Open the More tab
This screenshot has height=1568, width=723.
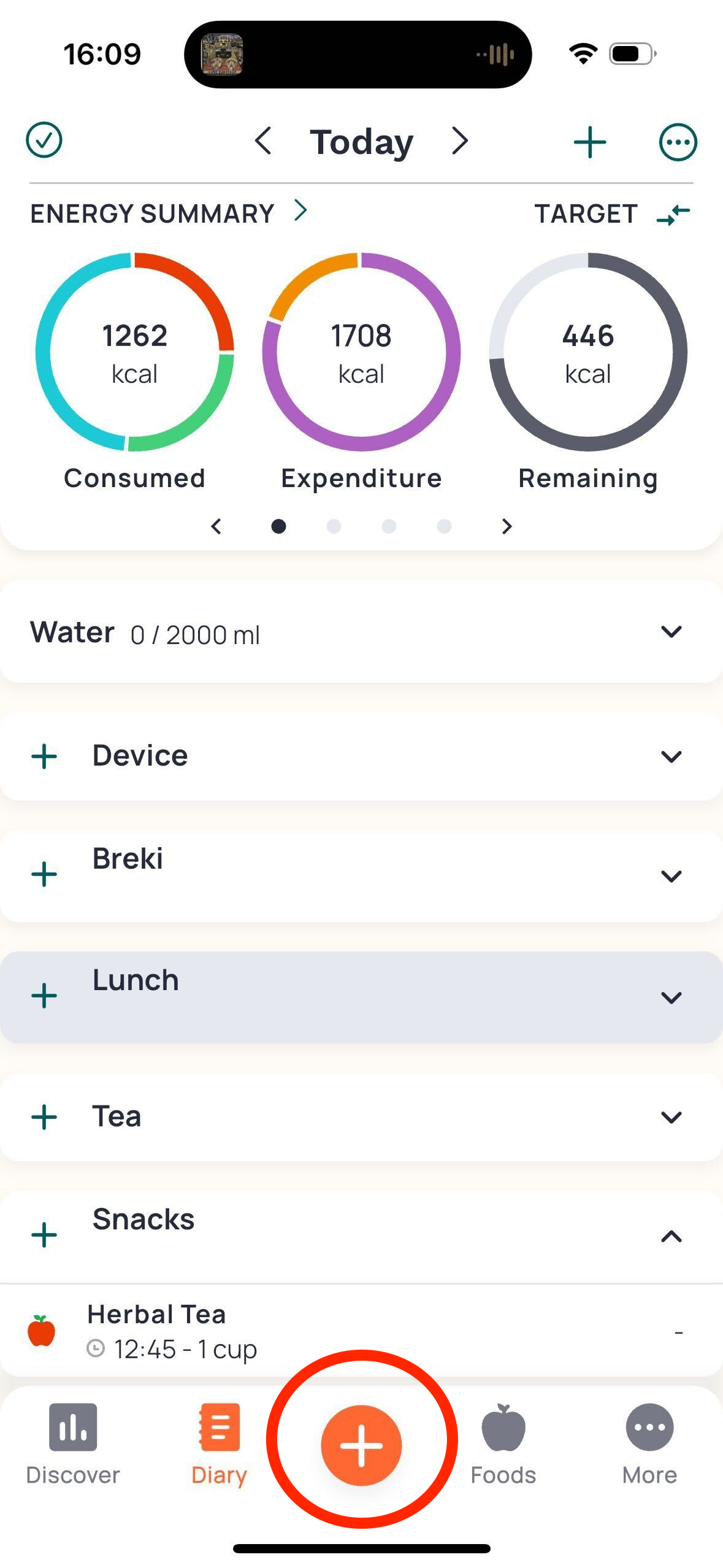pos(649,1444)
